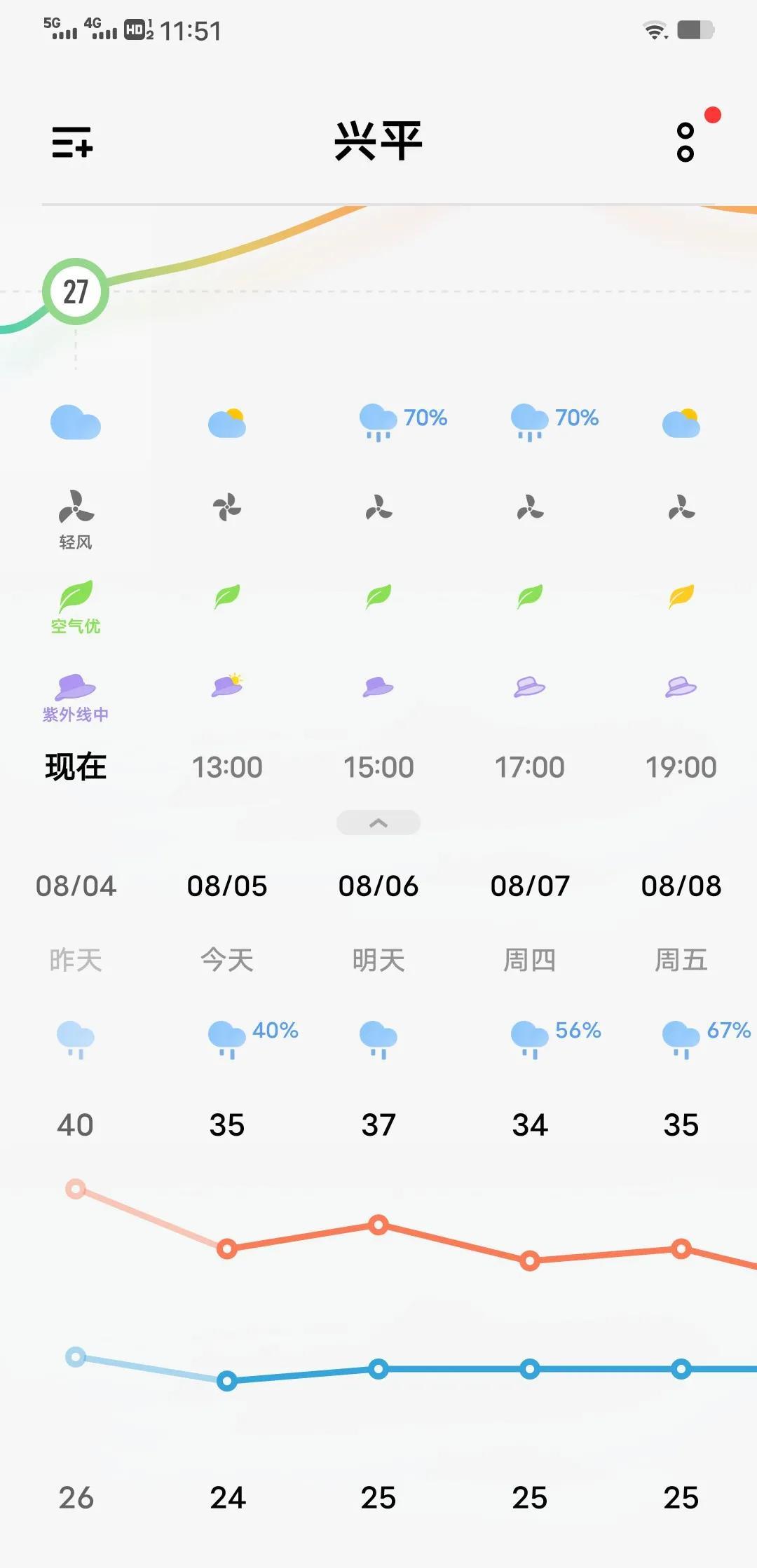The height and width of the screenshot is (1568, 757).
Task: Open Friday 08/08 daily forecast
Action: point(681,886)
